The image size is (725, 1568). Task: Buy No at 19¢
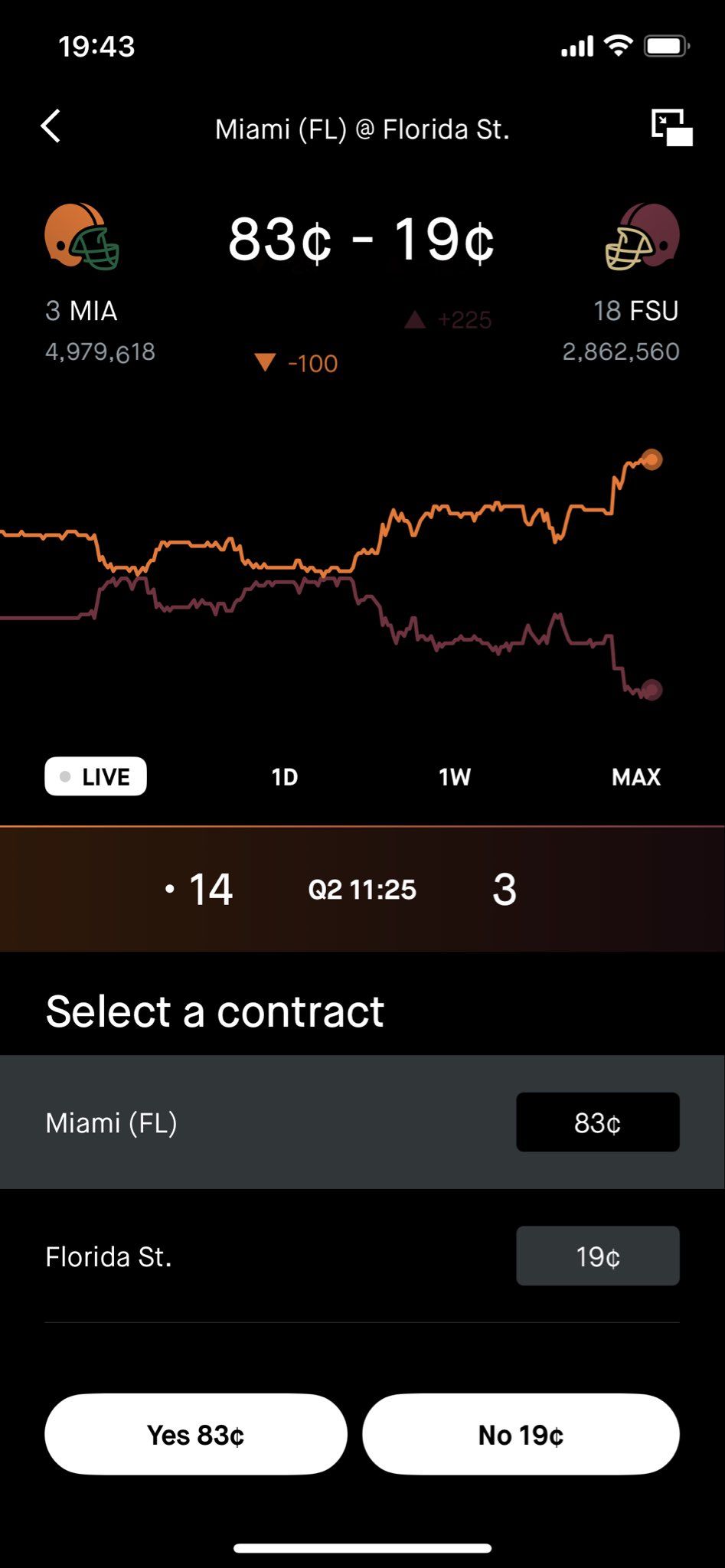(x=521, y=1435)
